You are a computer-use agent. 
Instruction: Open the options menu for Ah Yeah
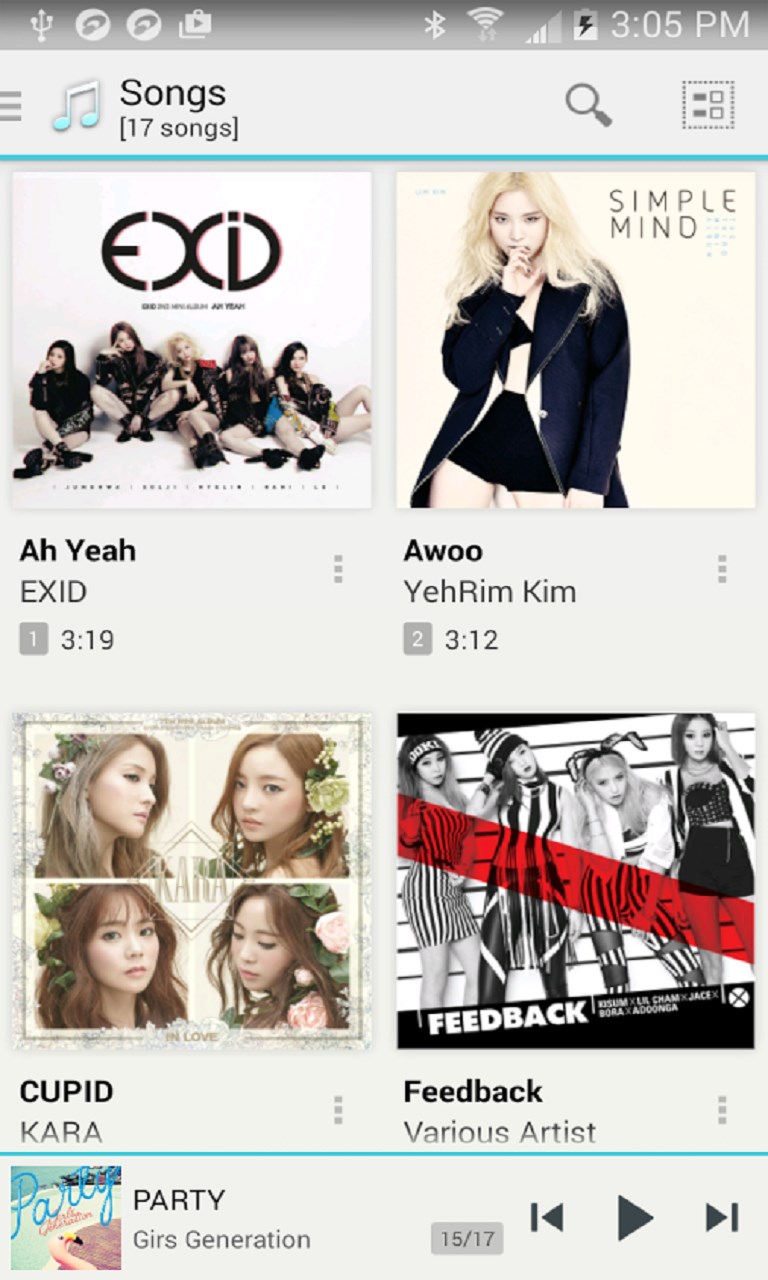pos(338,568)
